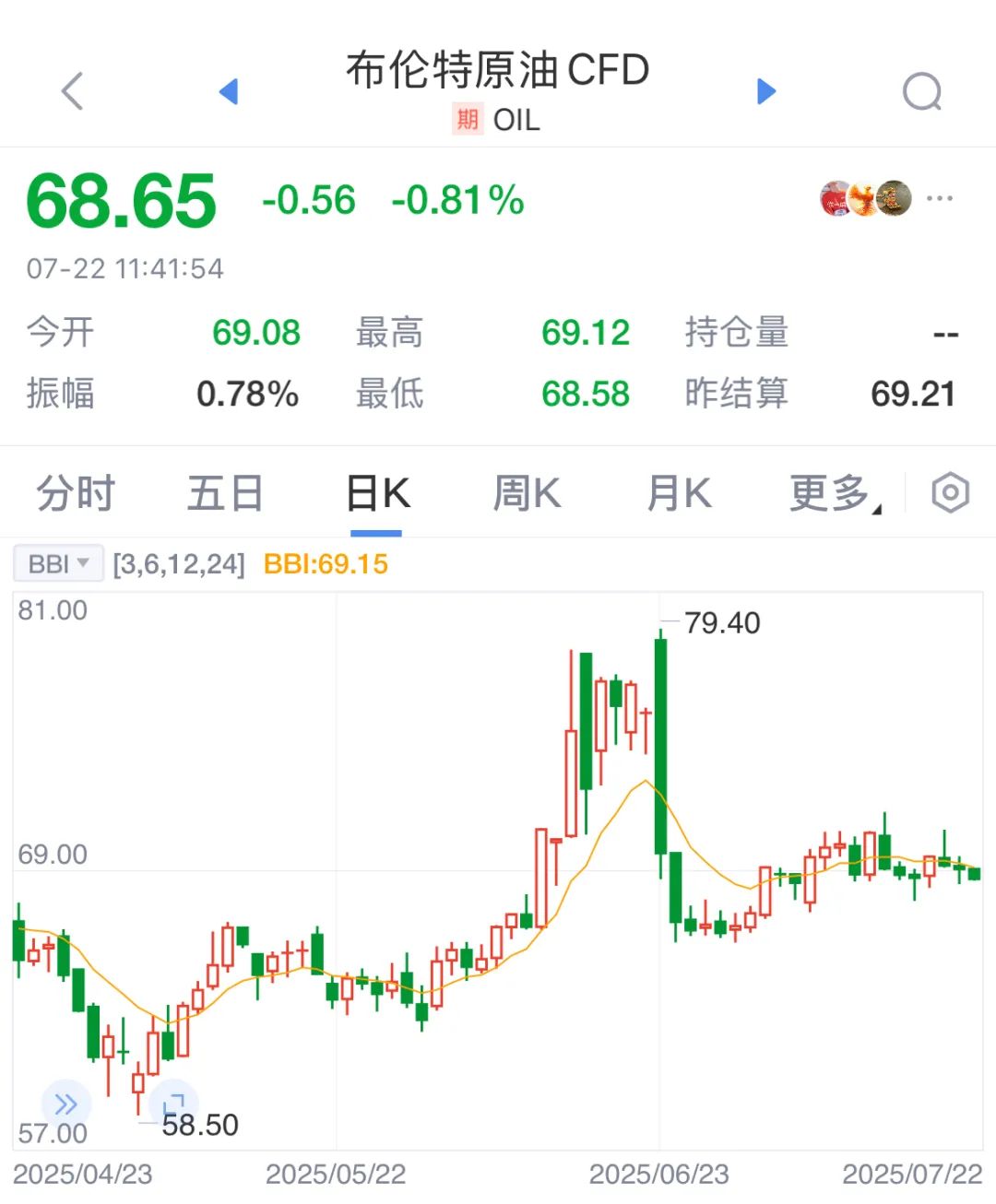Open the three-dot menu beside the avatars
Viewport: 996px width, 1204px height.
click(x=939, y=199)
